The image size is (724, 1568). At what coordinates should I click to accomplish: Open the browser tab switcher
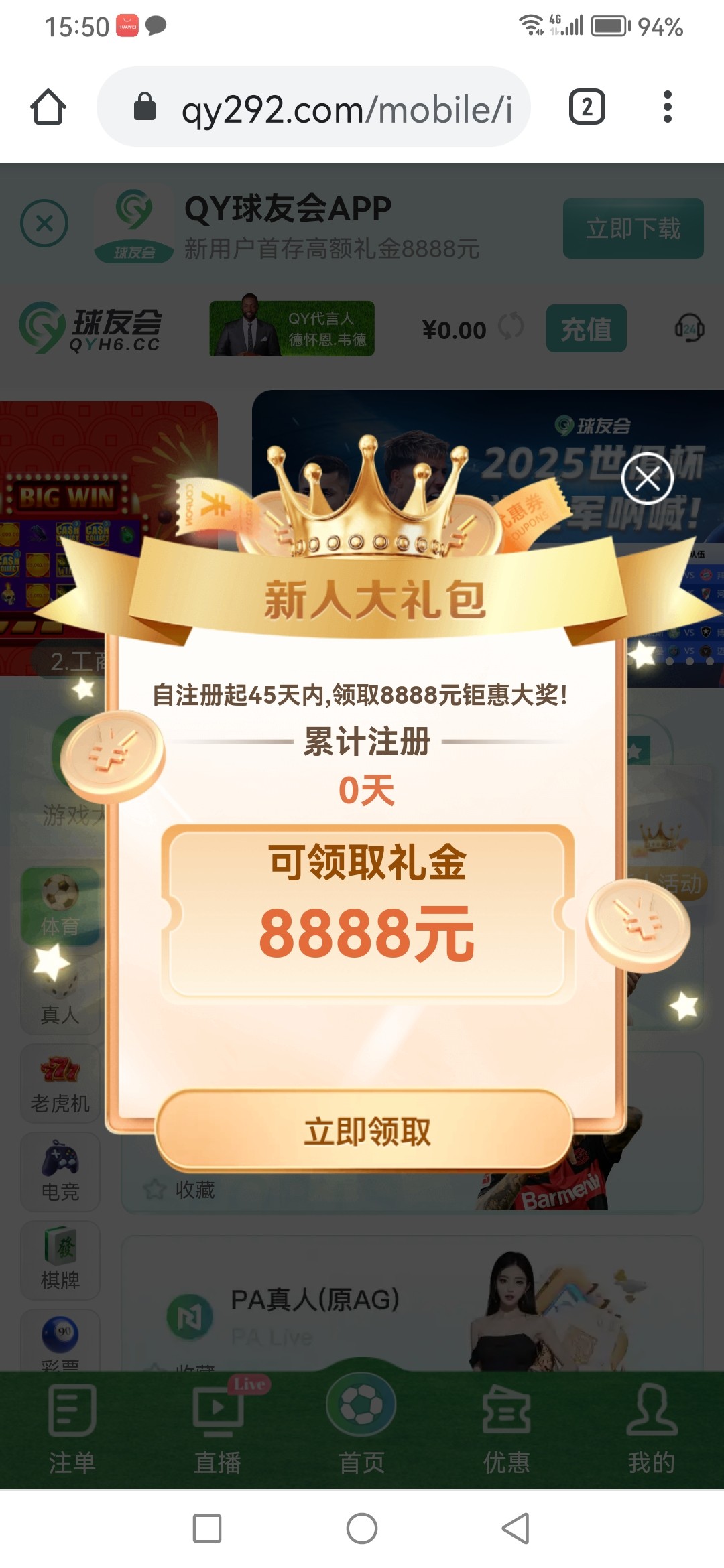[587, 107]
